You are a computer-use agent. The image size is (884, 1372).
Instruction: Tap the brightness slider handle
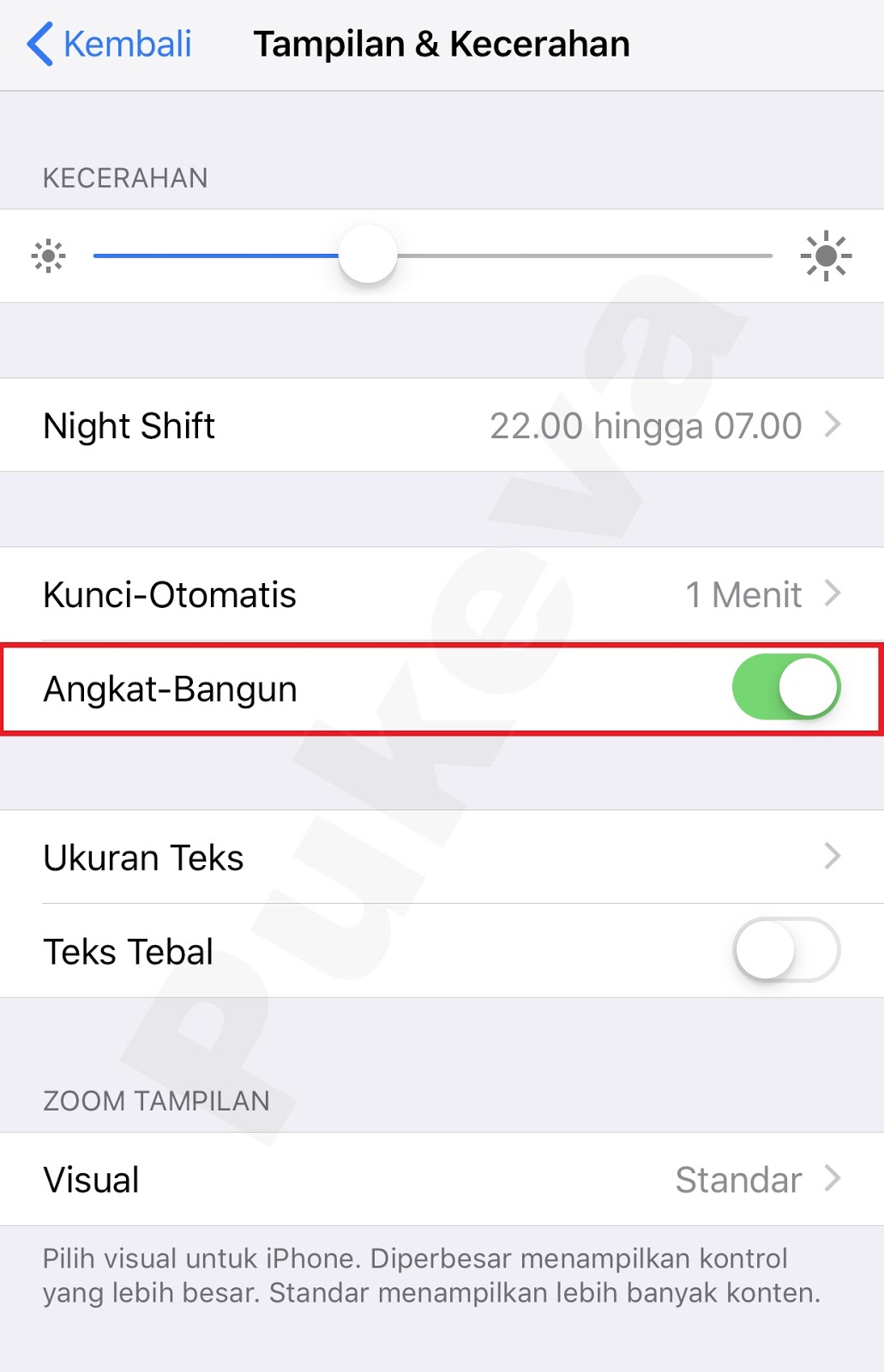pyautogui.click(x=368, y=256)
